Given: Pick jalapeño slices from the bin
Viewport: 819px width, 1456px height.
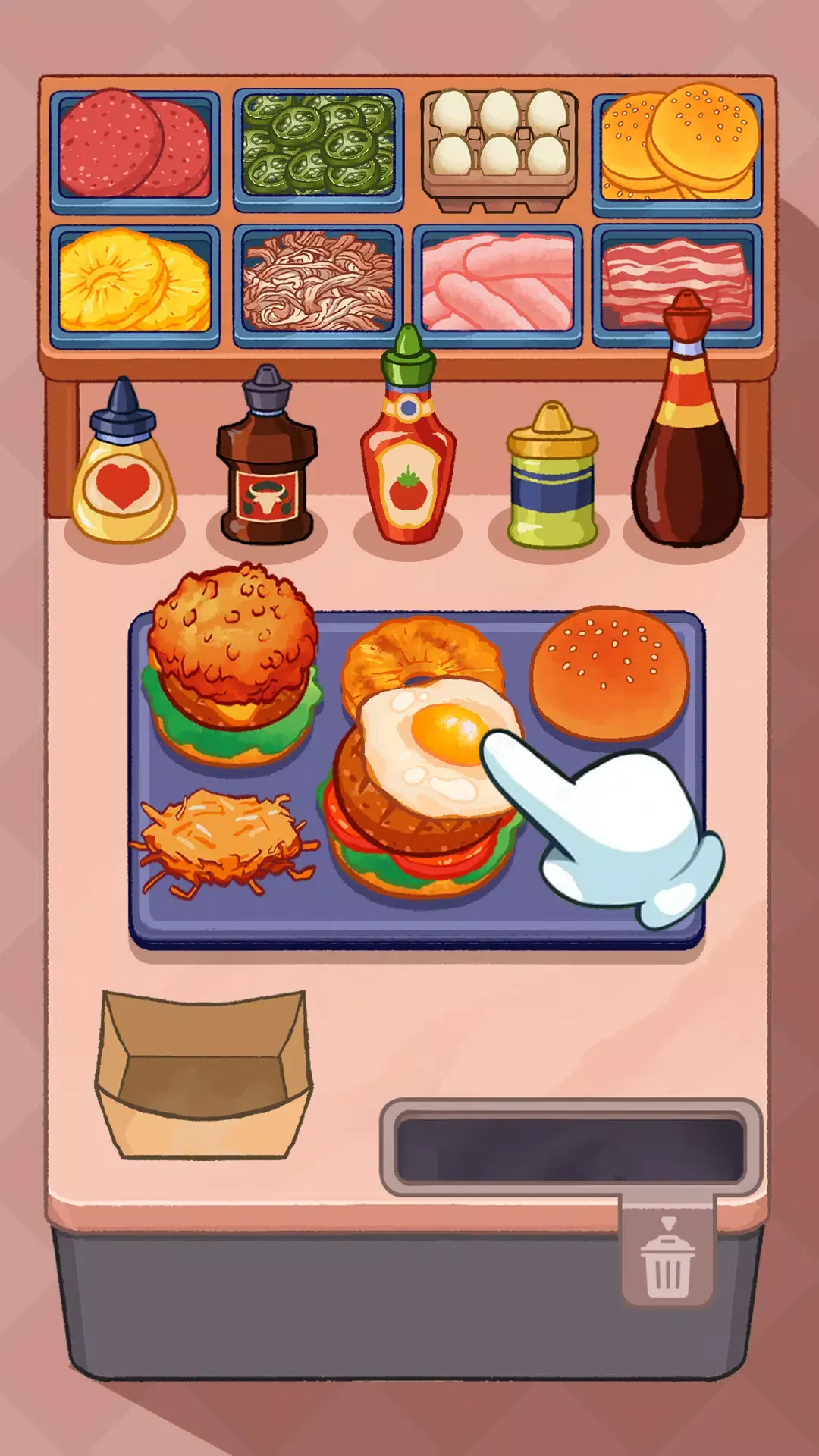Looking at the screenshot, I should pyautogui.click(x=318, y=146).
